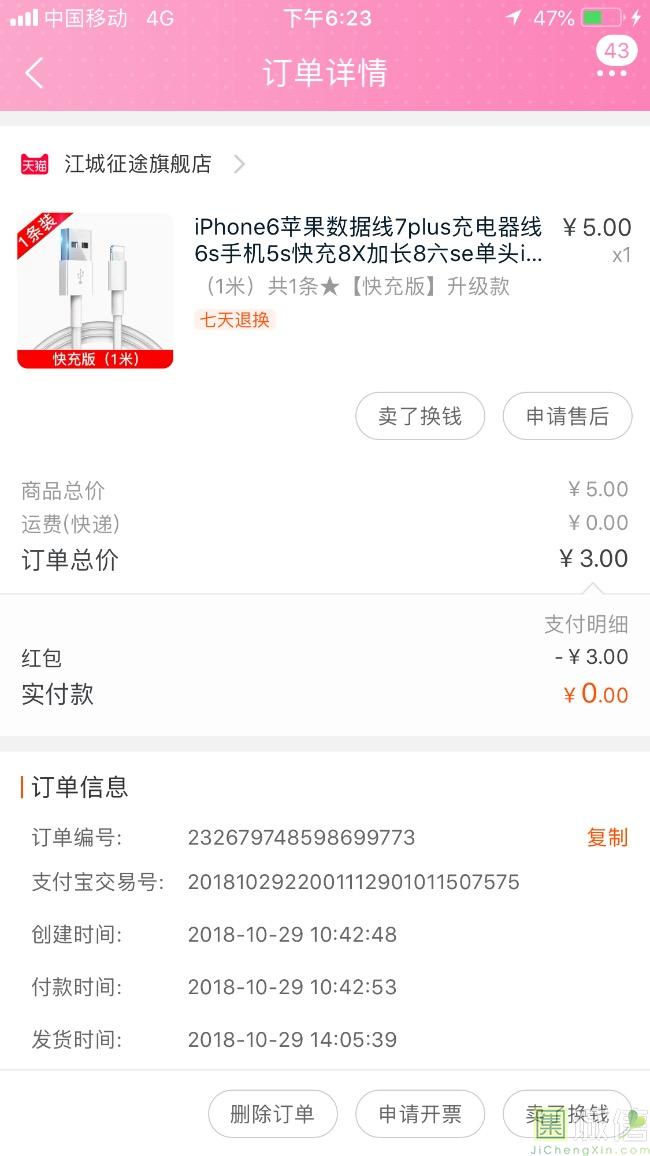This screenshot has height=1156, width=650.
Task: Open the iPhone6苹果数据线 product item
Action: pyautogui.click(x=368, y=241)
